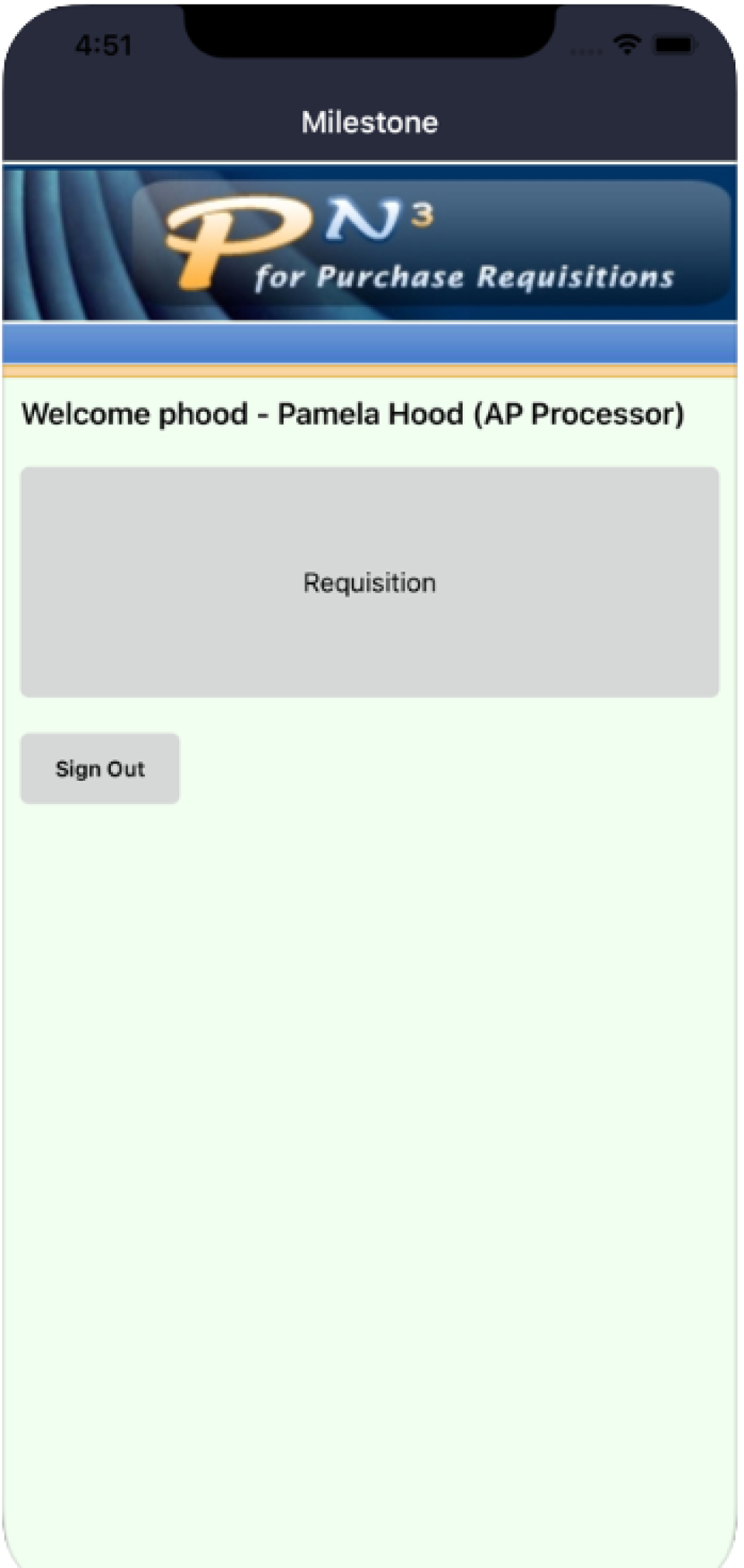
Task: Tap the Sign Out button
Action: 100,768
